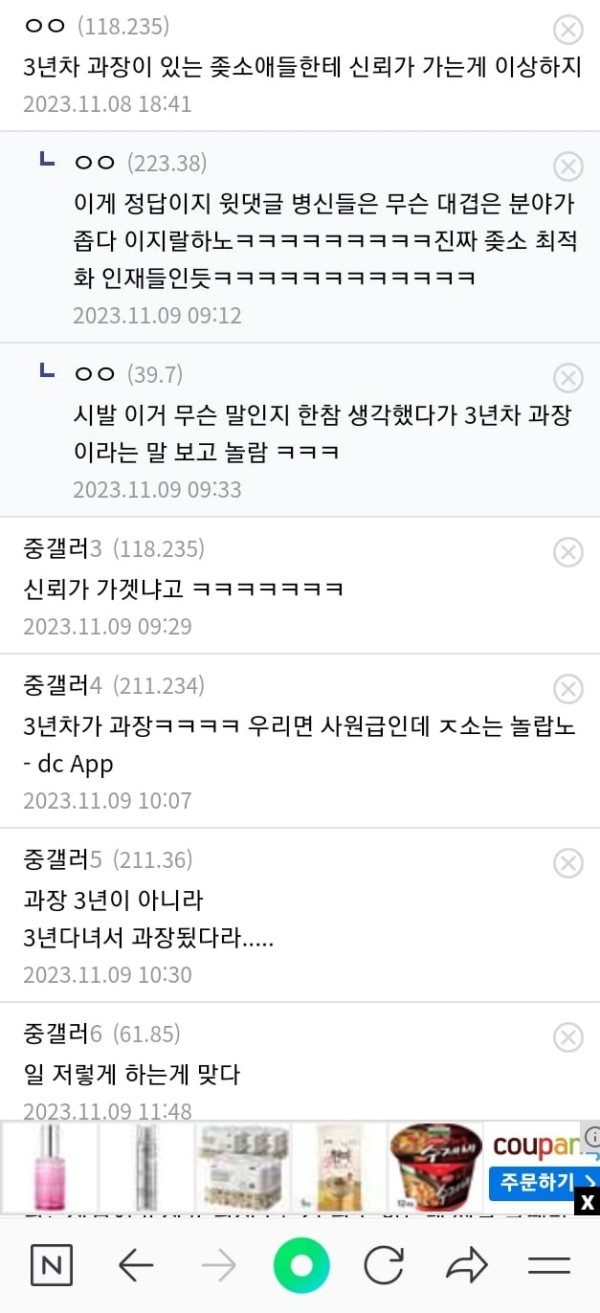Delete the reply by ㅇㅇ (39.7)
The width and height of the screenshot is (600, 1313).
click(568, 377)
